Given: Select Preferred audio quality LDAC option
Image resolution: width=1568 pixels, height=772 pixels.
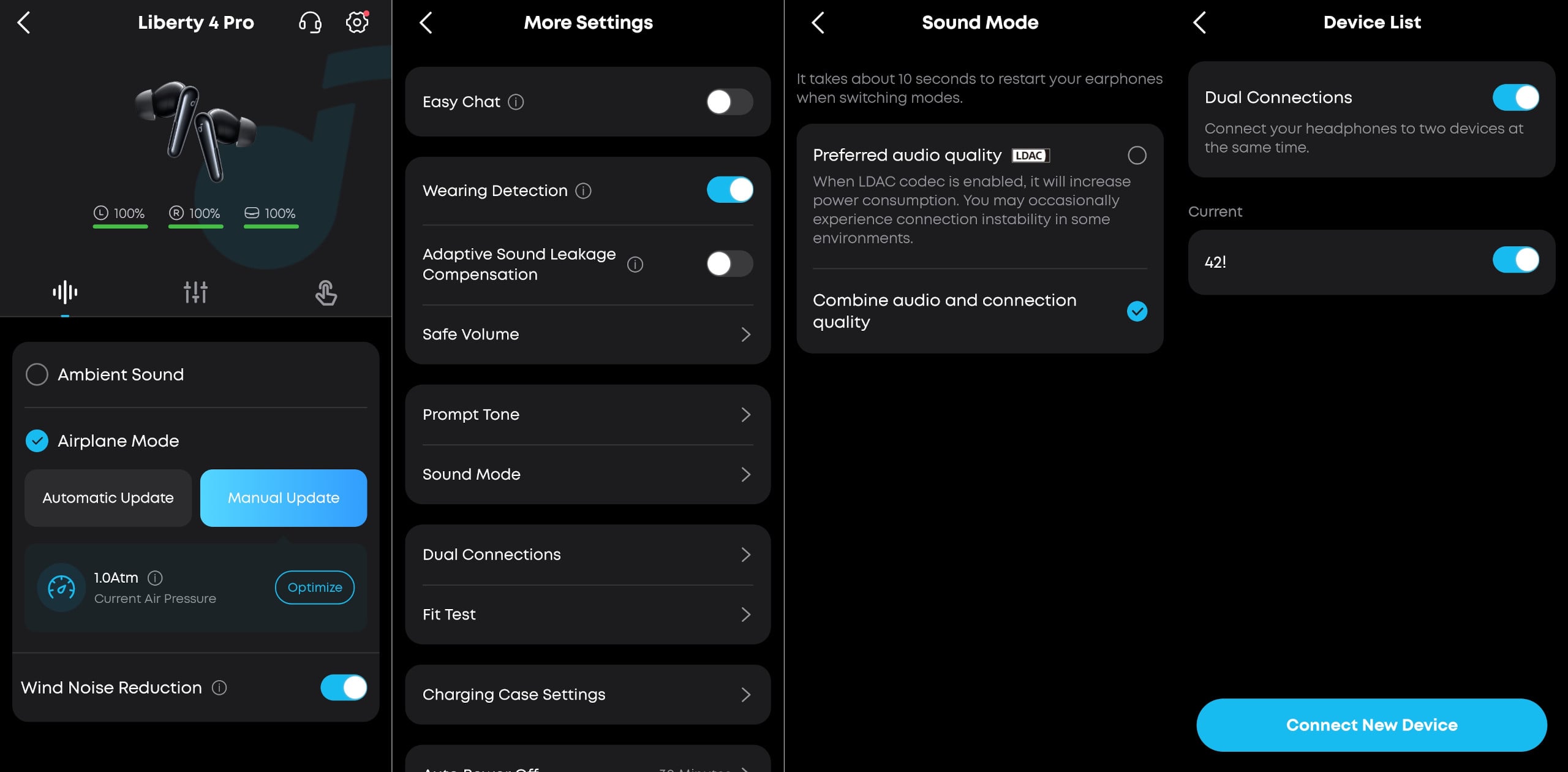Looking at the screenshot, I should pyautogui.click(x=1137, y=156).
